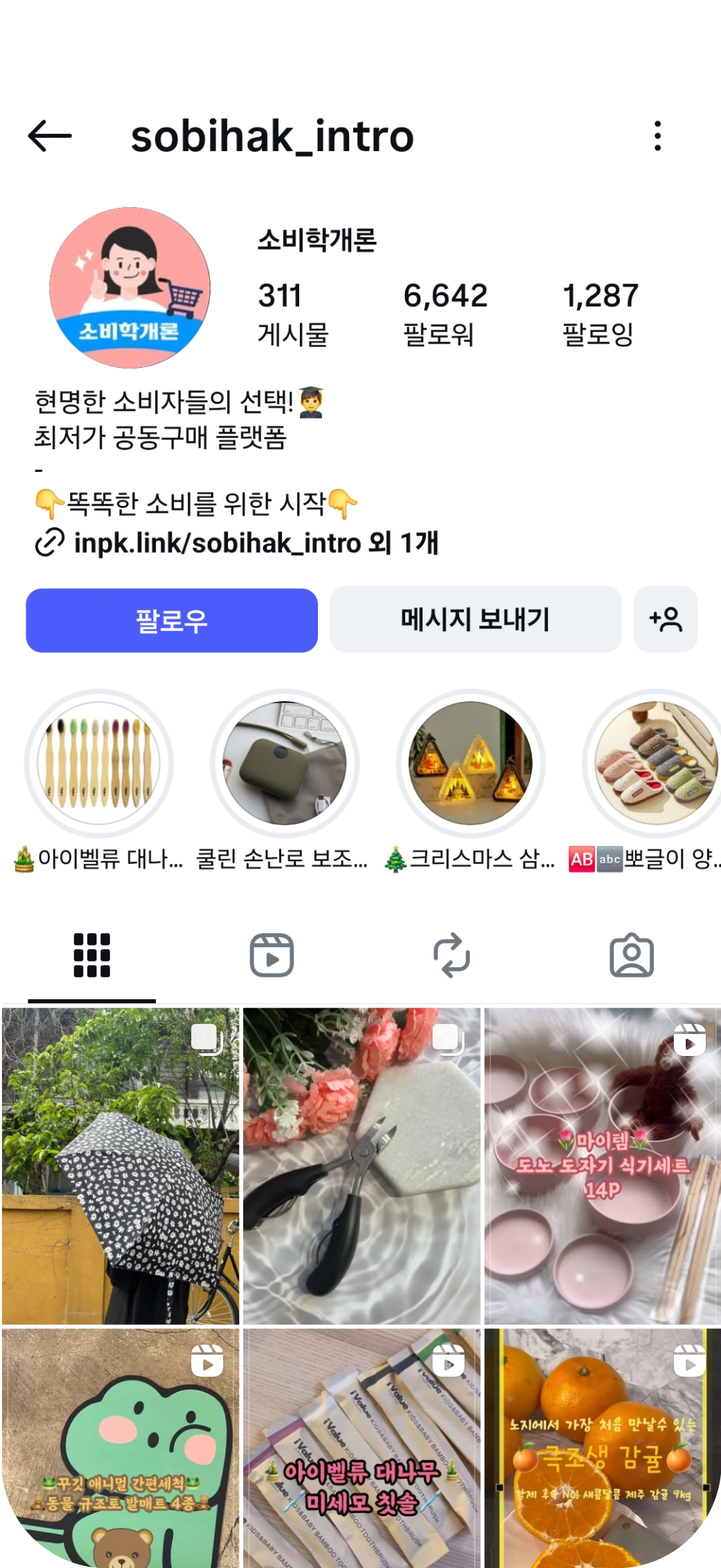Open the 쿨린 손난로 보조 highlight

[x=285, y=764]
